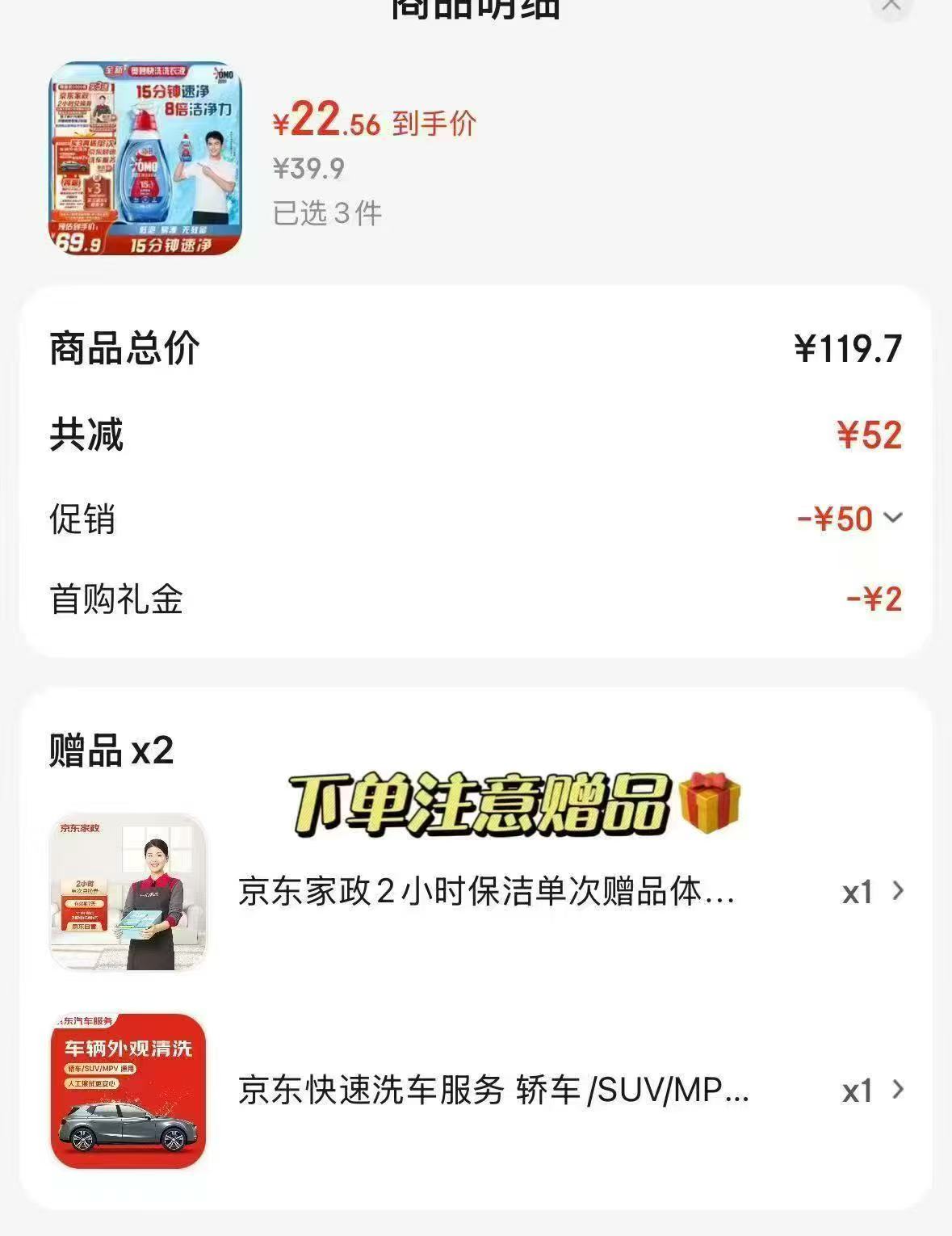952x1236 pixels.
Task: Click the 商品明细 page title
Action: (476, 10)
